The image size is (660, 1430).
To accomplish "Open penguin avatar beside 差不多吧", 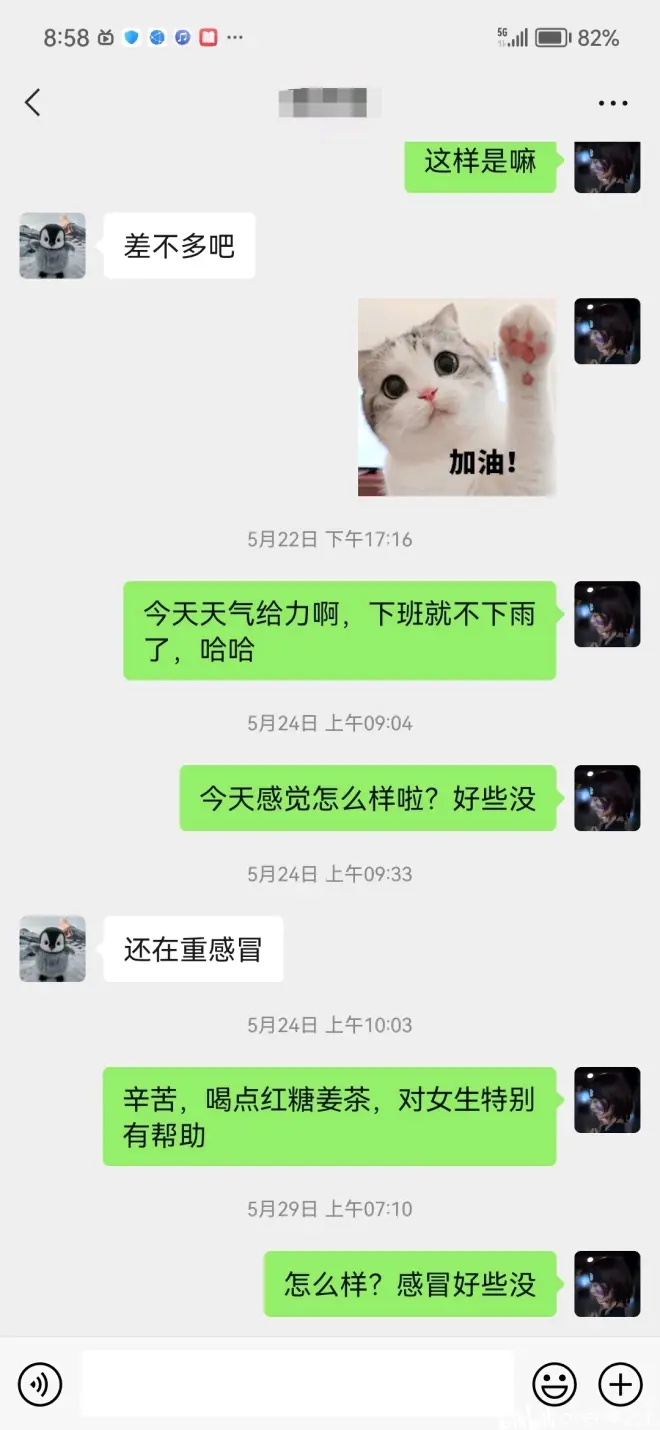I will (x=52, y=245).
